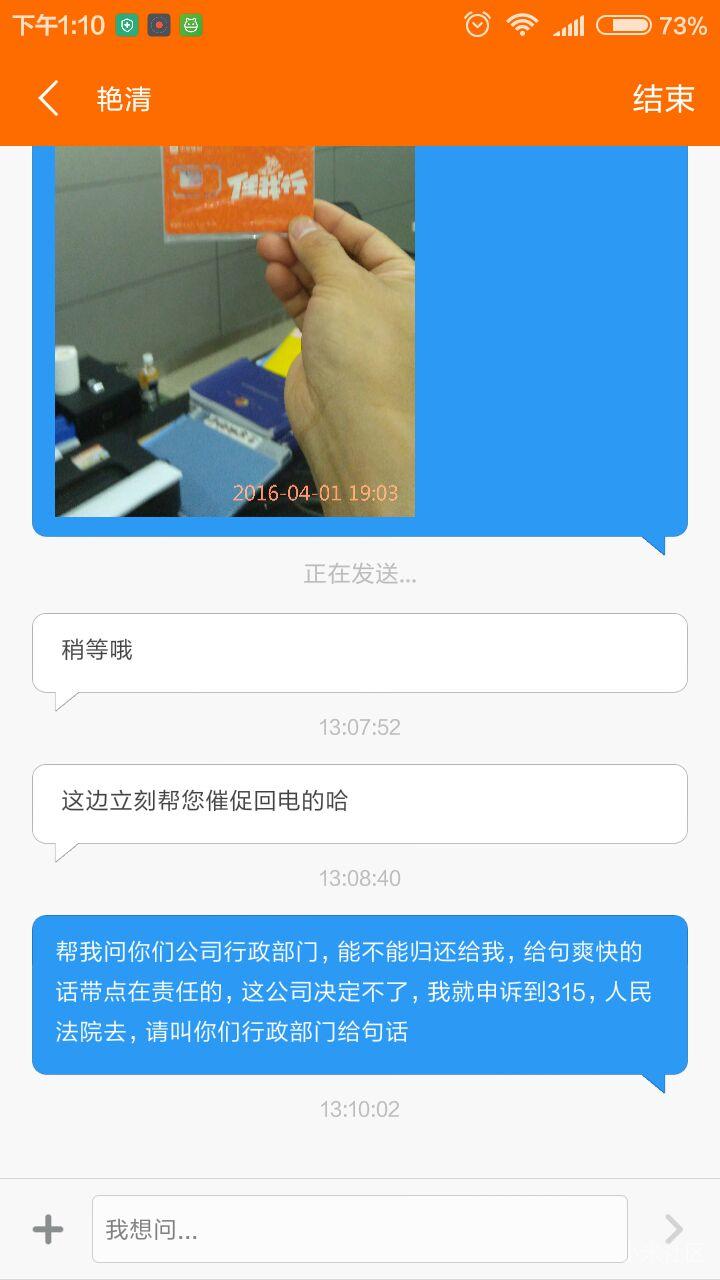720x1280 pixels.
Task: Go back using the back arrow
Action: click(47, 98)
